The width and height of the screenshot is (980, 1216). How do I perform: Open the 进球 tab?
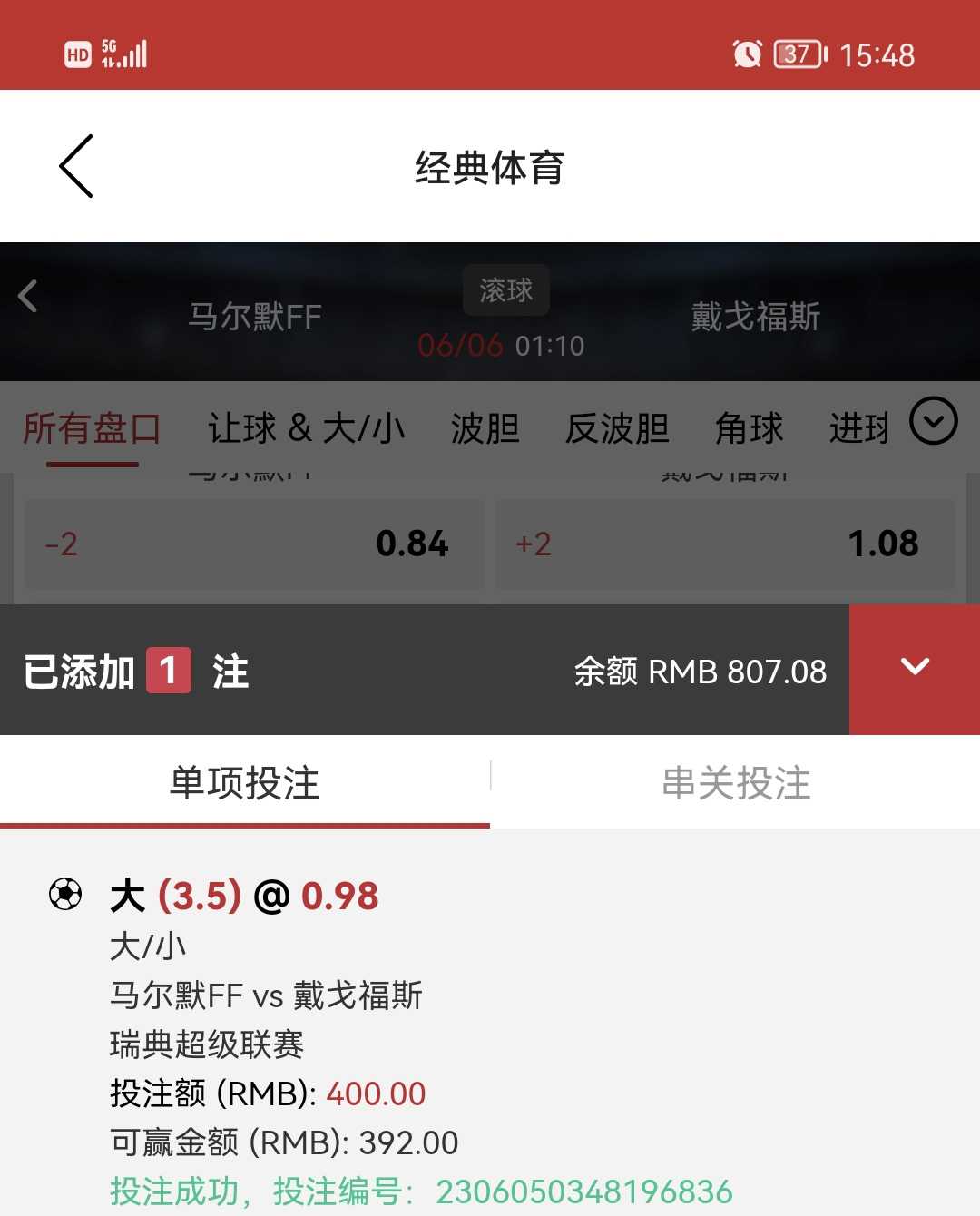(857, 428)
